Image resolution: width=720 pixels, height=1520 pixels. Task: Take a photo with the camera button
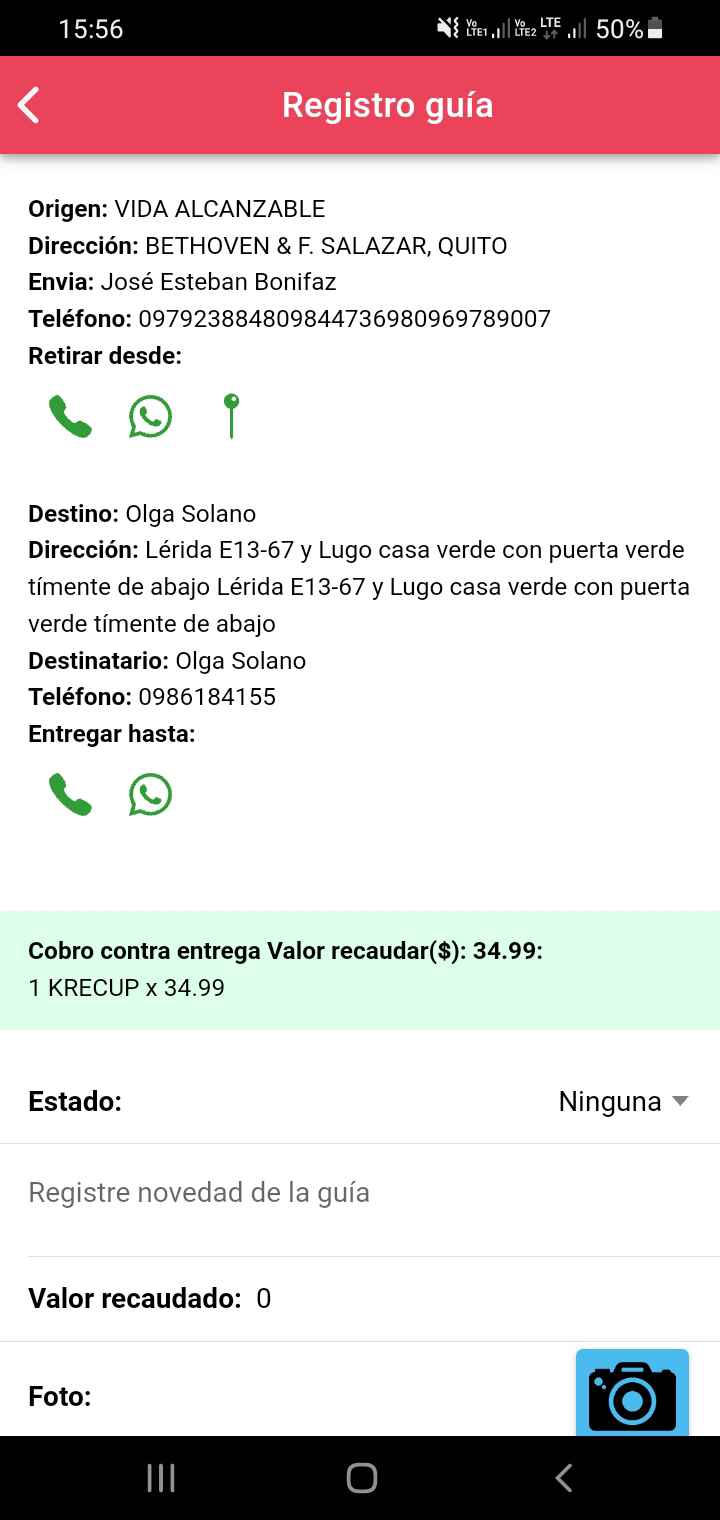click(x=632, y=1394)
